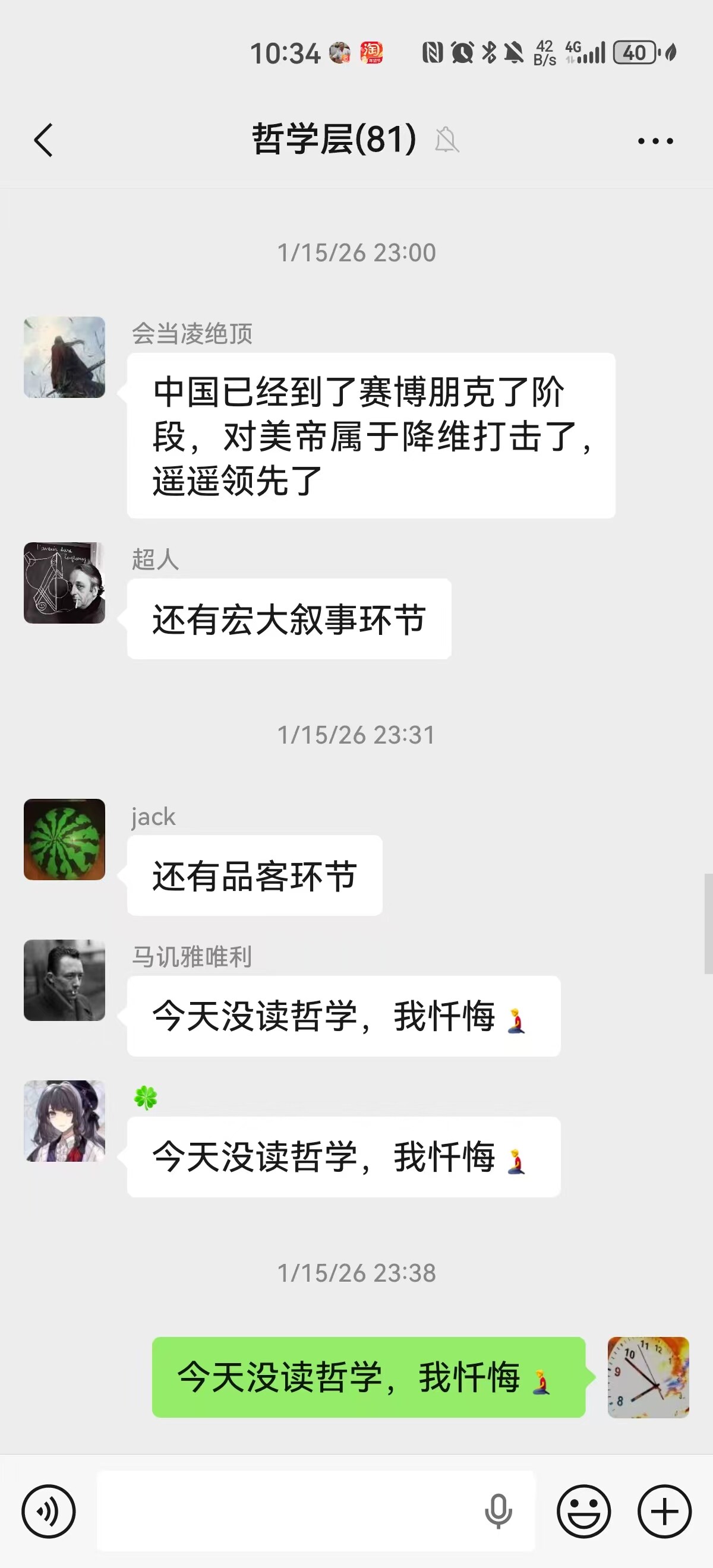Open the clover-named member's anime avatar
The height and width of the screenshot is (1568, 713).
[65, 1121]
